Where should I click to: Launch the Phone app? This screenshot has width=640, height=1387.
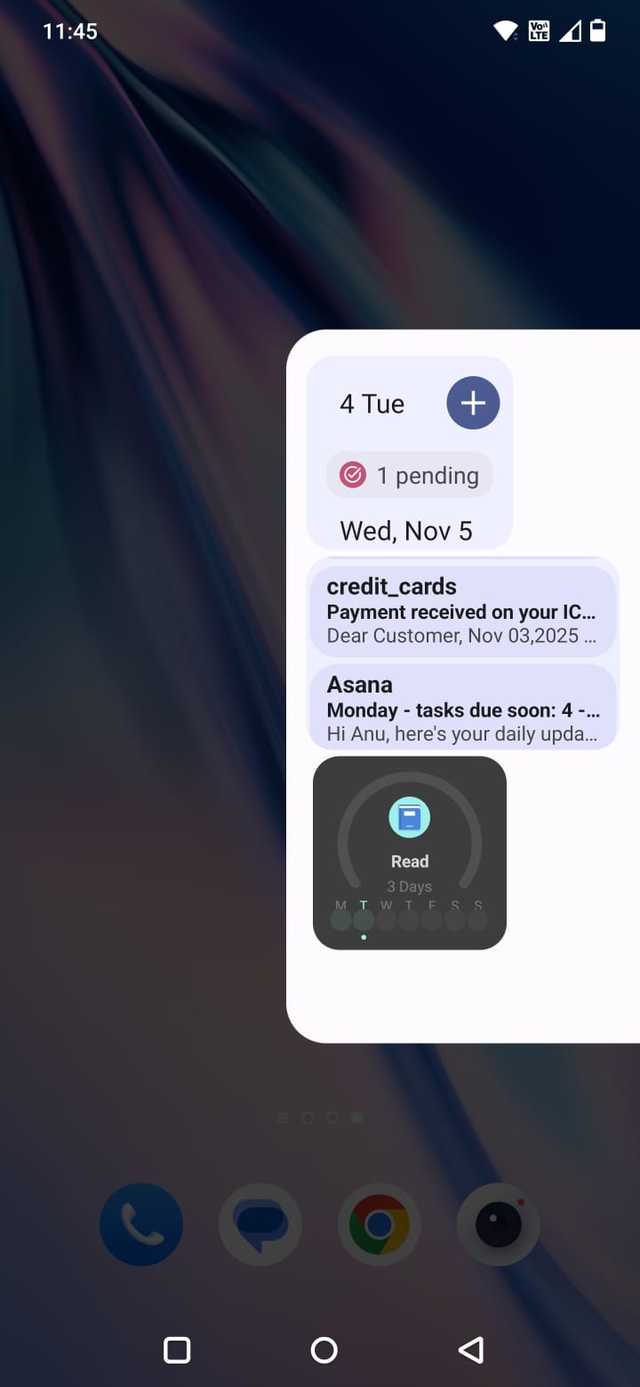pyautogui.click(x=141, y=1225)
